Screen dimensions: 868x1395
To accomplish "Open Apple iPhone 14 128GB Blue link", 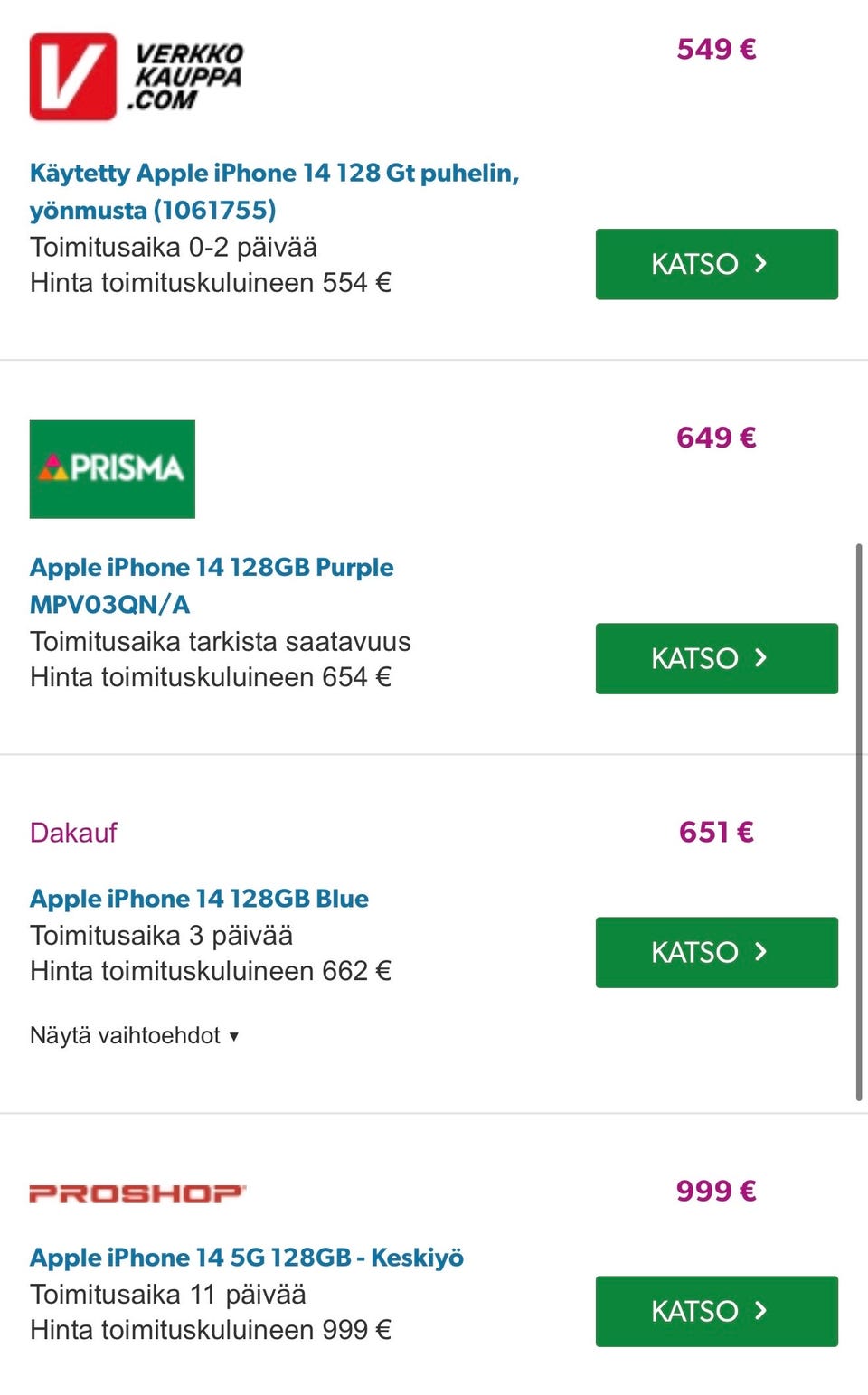I will 199,898.
